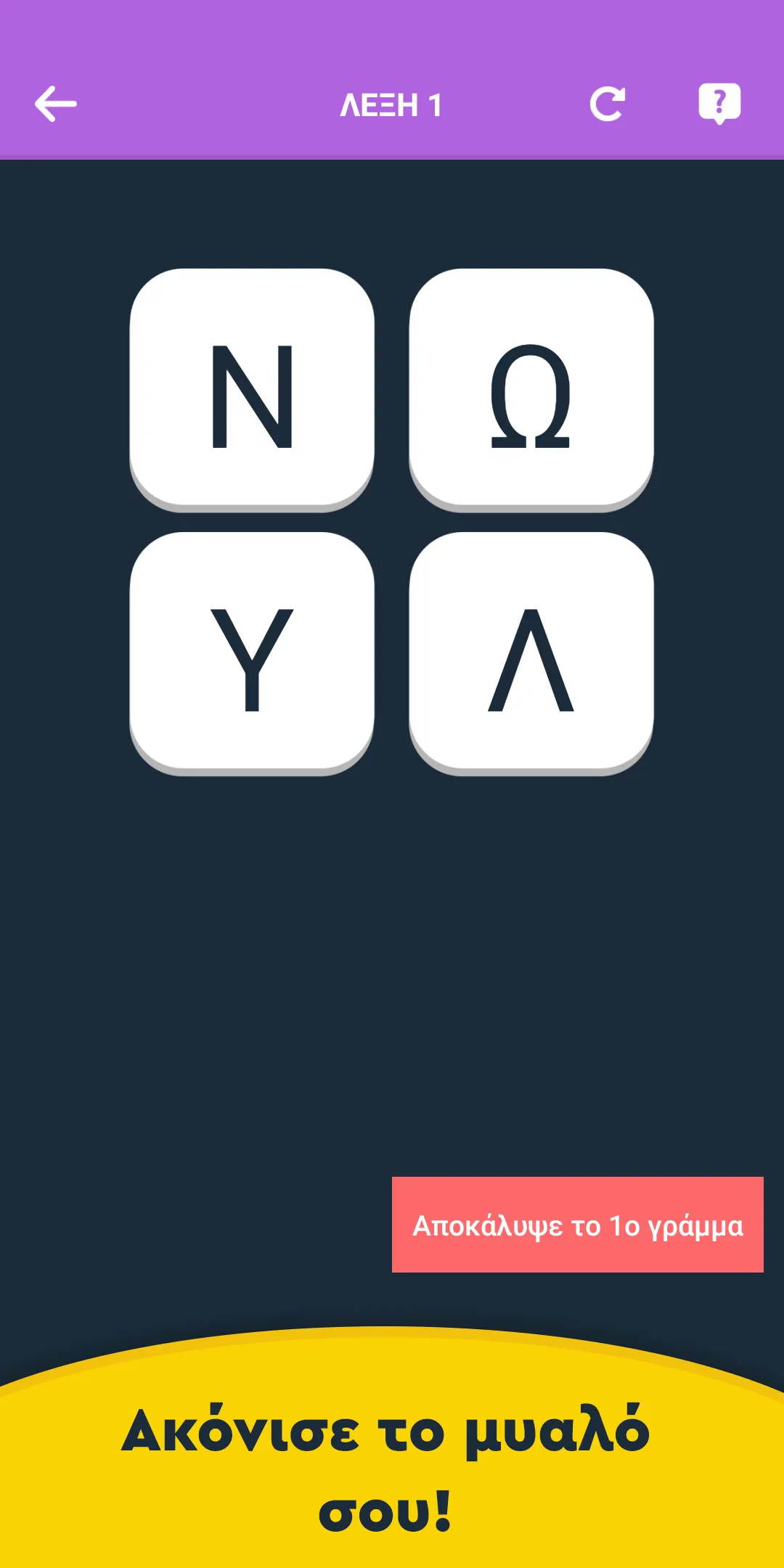The height and width of the screenshot is (1568, 784).
Task: Go back using the arrow icon
Action: point(56,104)
